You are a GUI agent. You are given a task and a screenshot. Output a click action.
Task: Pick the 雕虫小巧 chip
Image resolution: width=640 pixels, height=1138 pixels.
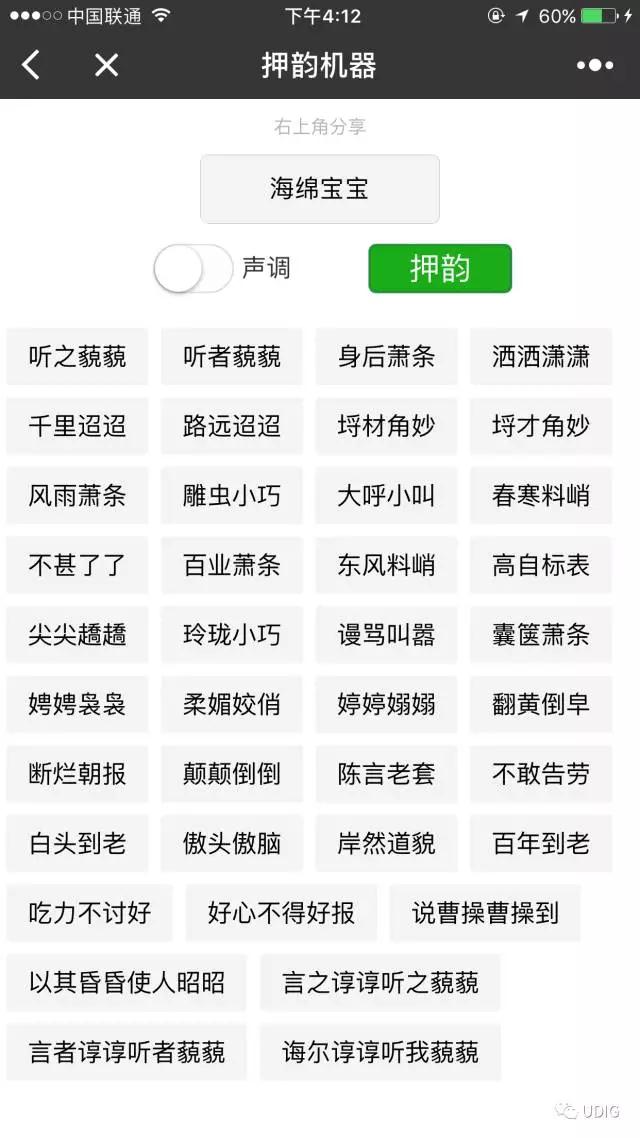coord(232,496)
